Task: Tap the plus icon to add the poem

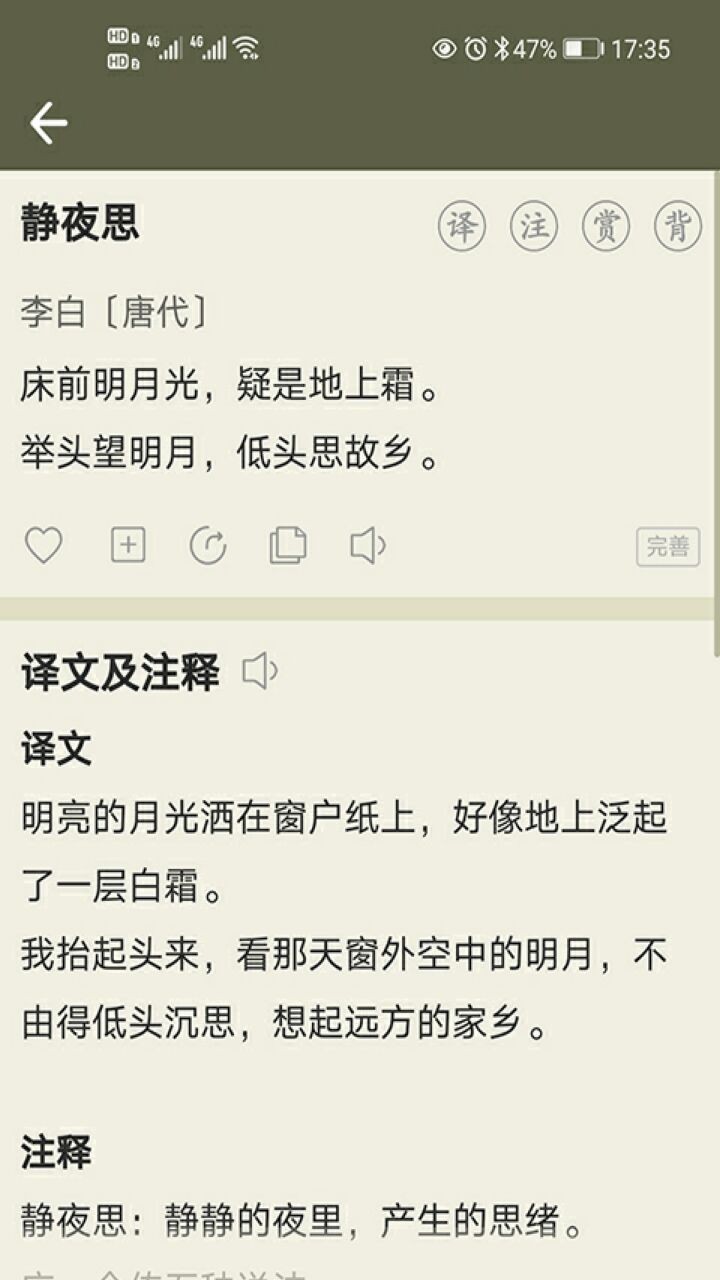Action: [x=128, y=546]
